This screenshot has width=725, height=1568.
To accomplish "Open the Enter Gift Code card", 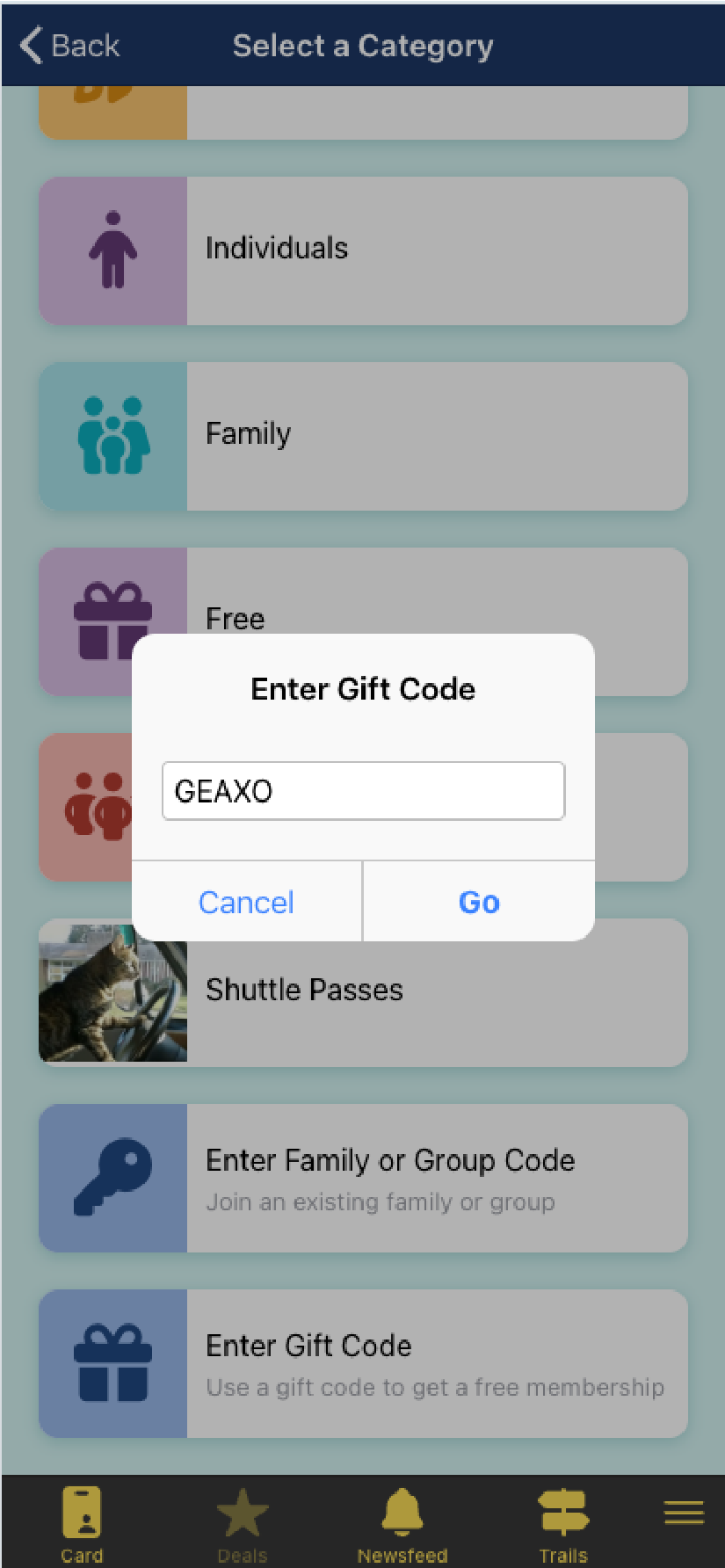I will [x=363, y=1363].
